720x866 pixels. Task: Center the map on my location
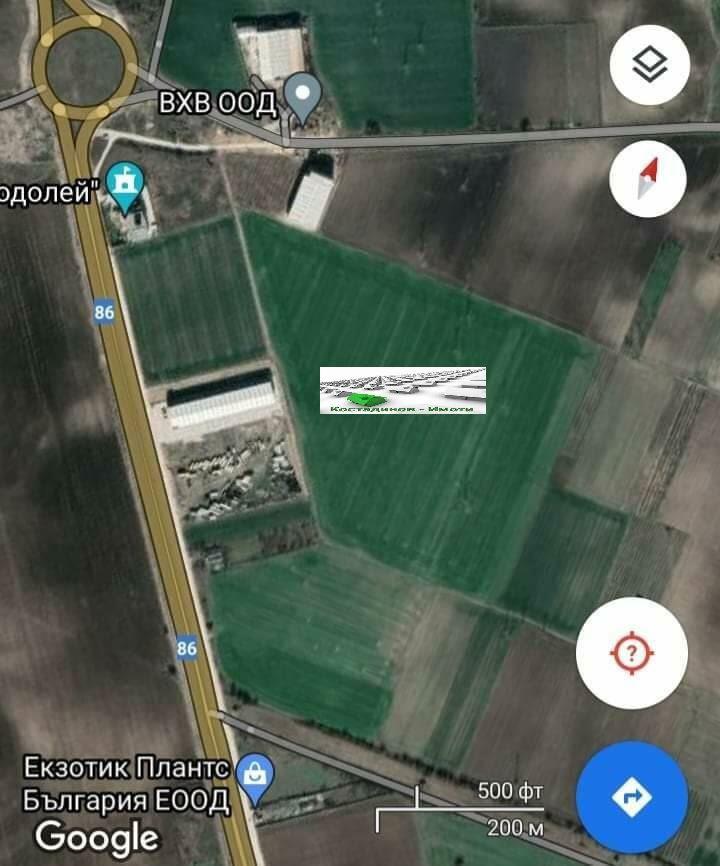tap(631, 655)
